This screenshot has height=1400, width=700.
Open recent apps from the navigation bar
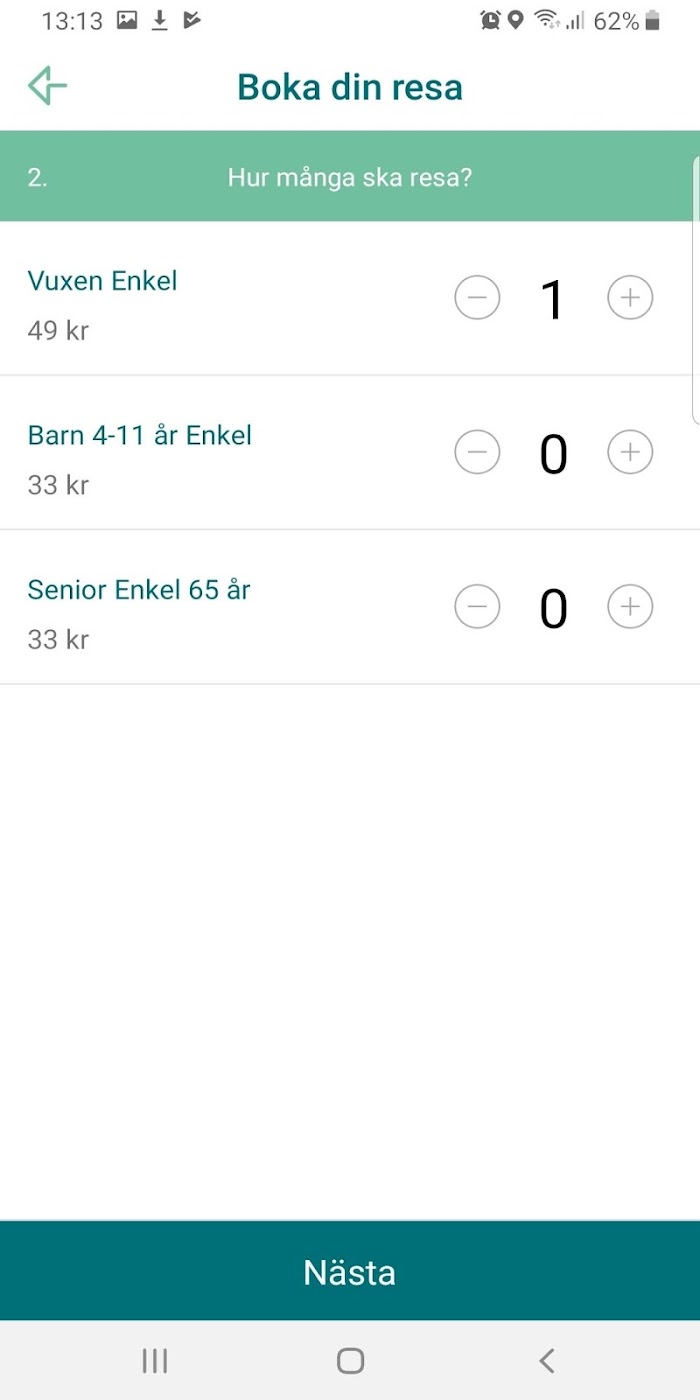click(x=154, y=1360)
